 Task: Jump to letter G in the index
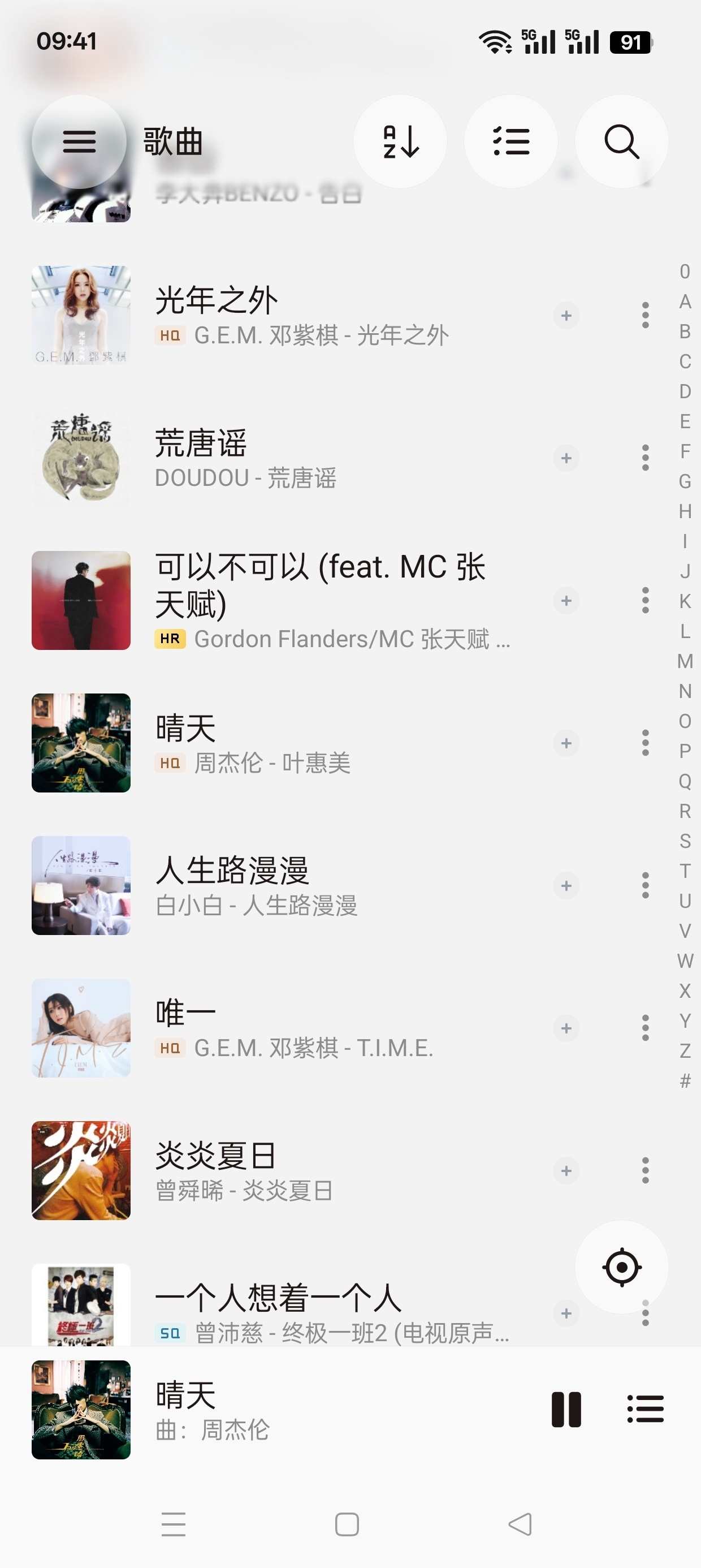pos(685,481)
